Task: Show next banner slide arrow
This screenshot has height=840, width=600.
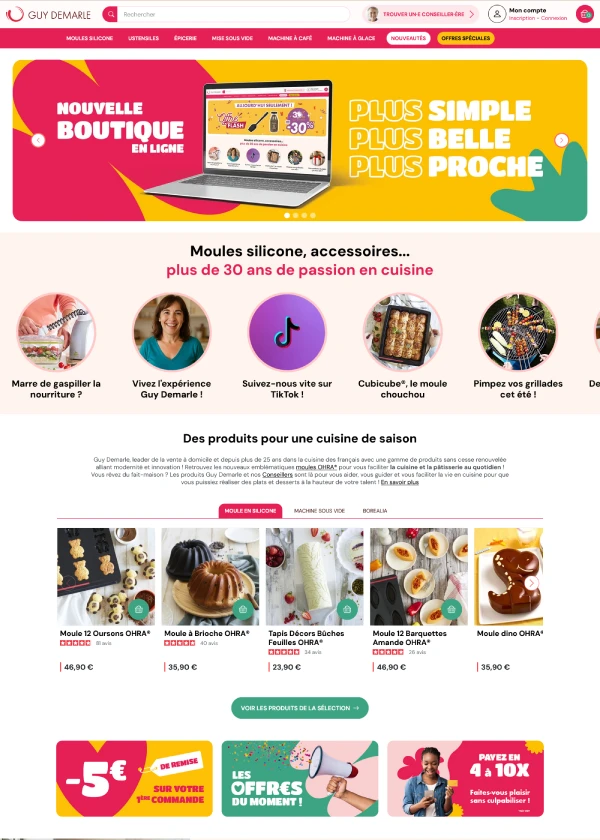Action: 562,140
